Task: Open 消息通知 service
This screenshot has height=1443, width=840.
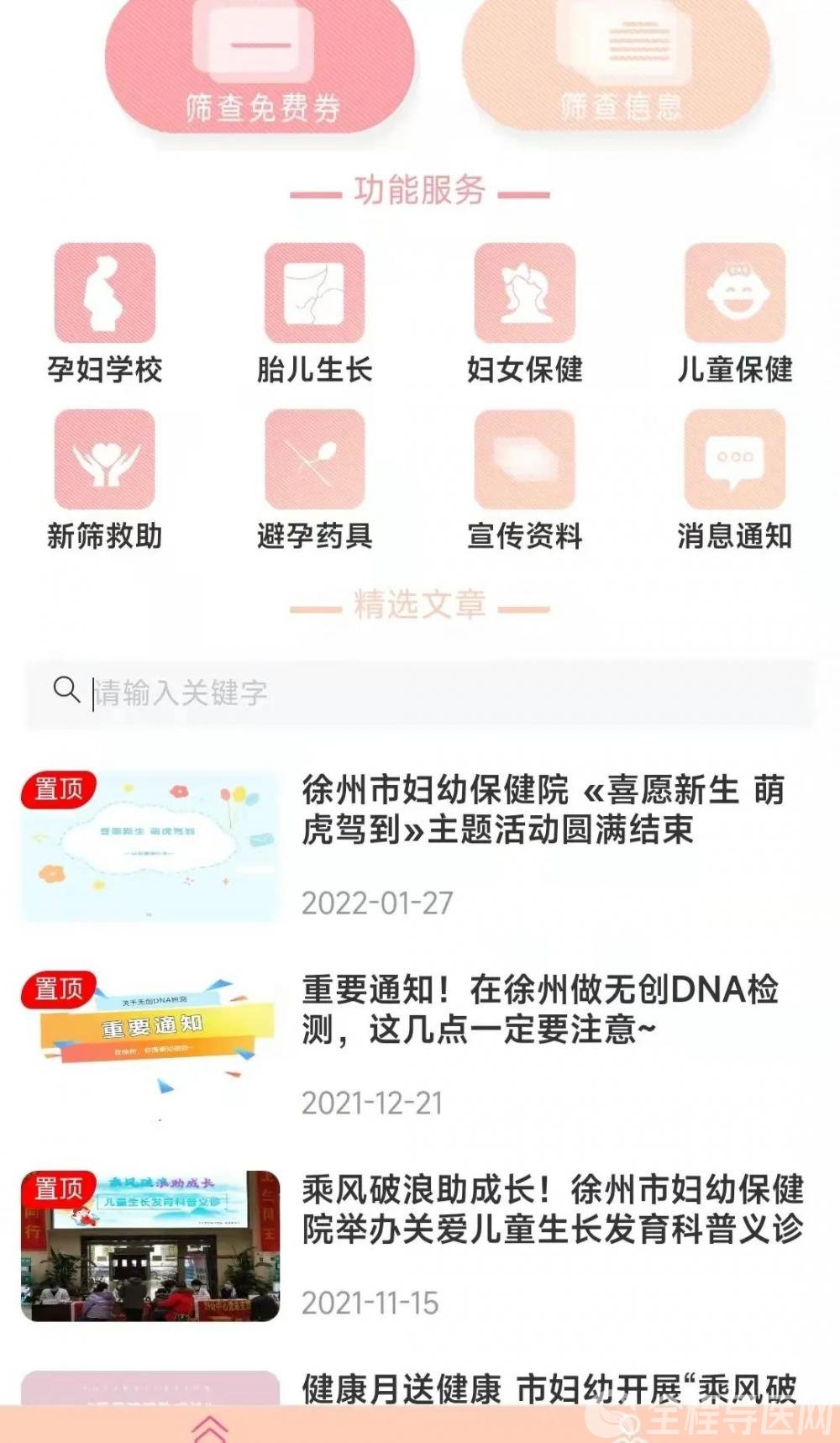Action: coord(735,479)
